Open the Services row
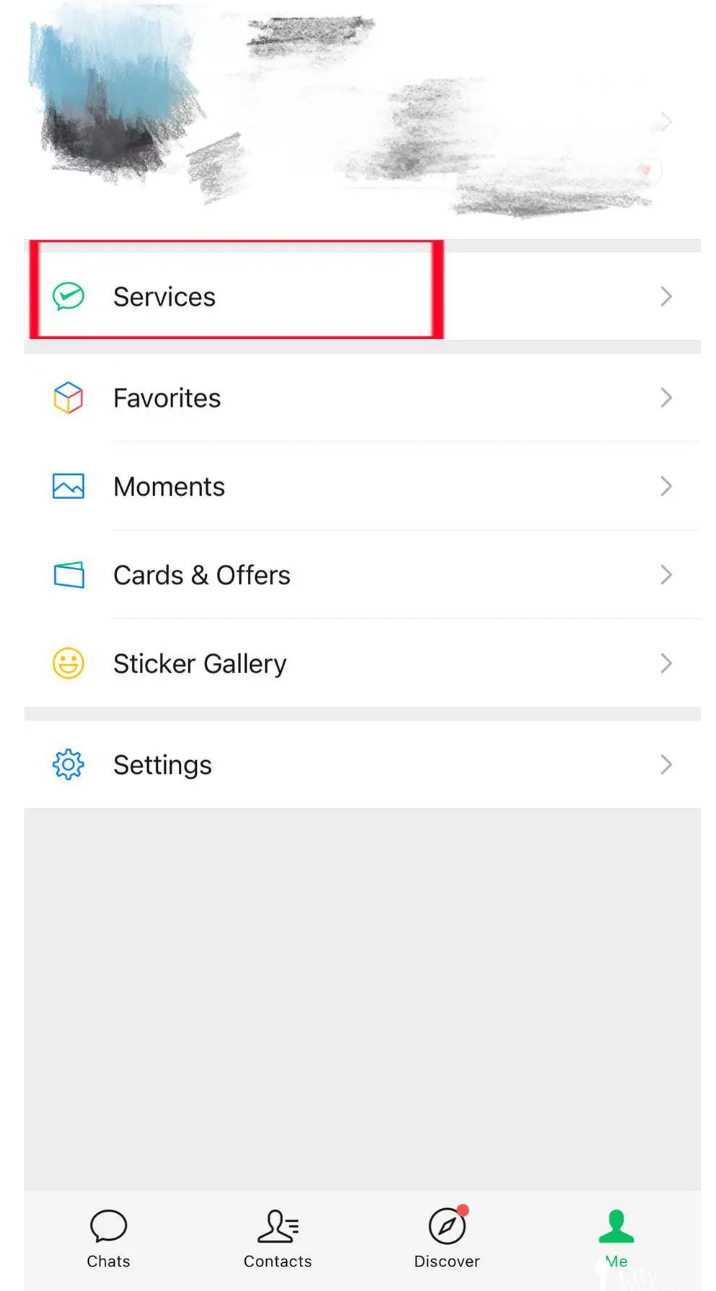 click(x=362, y=296)
